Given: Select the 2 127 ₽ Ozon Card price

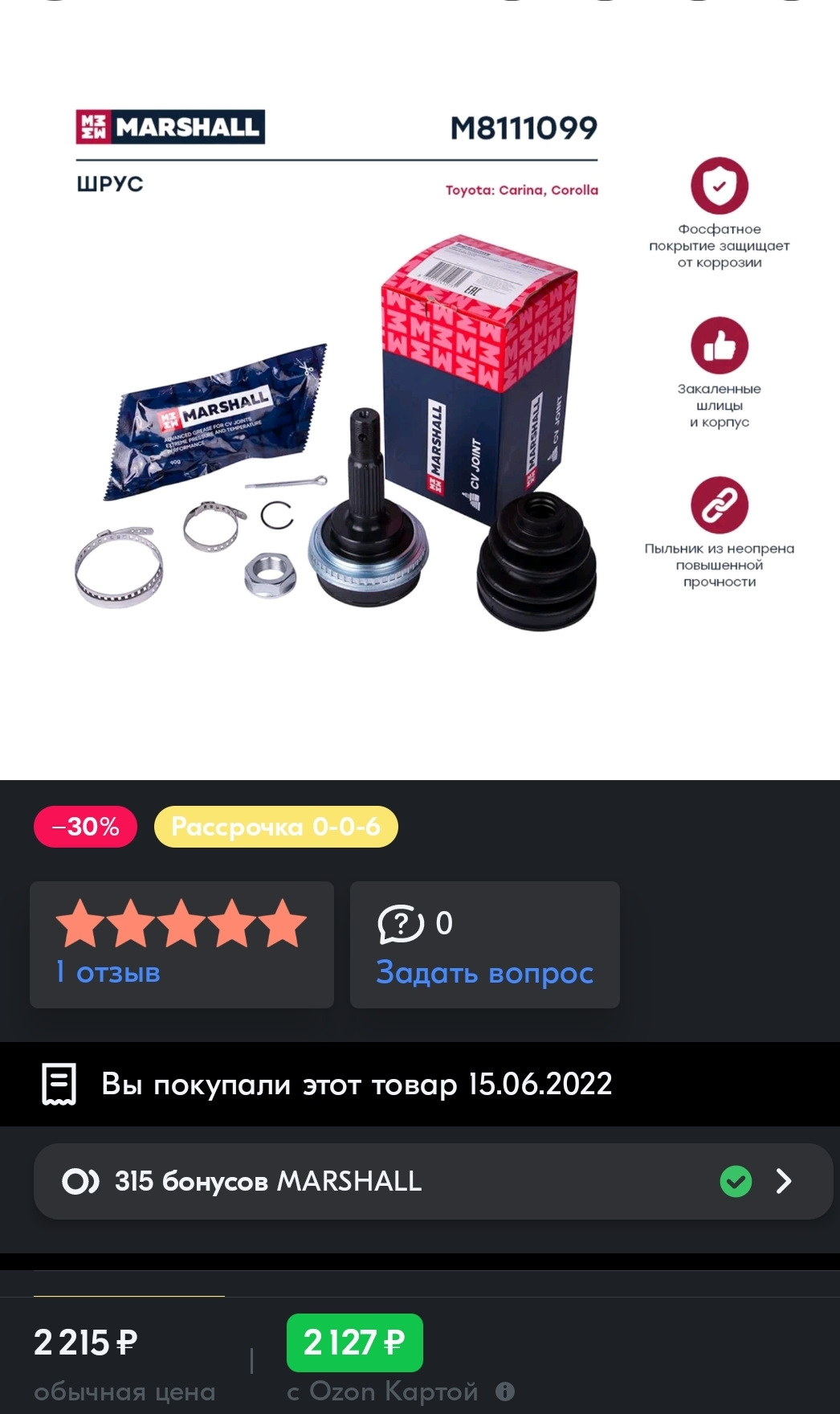Looking at the screenshot, I should [x=354, y=1342].
